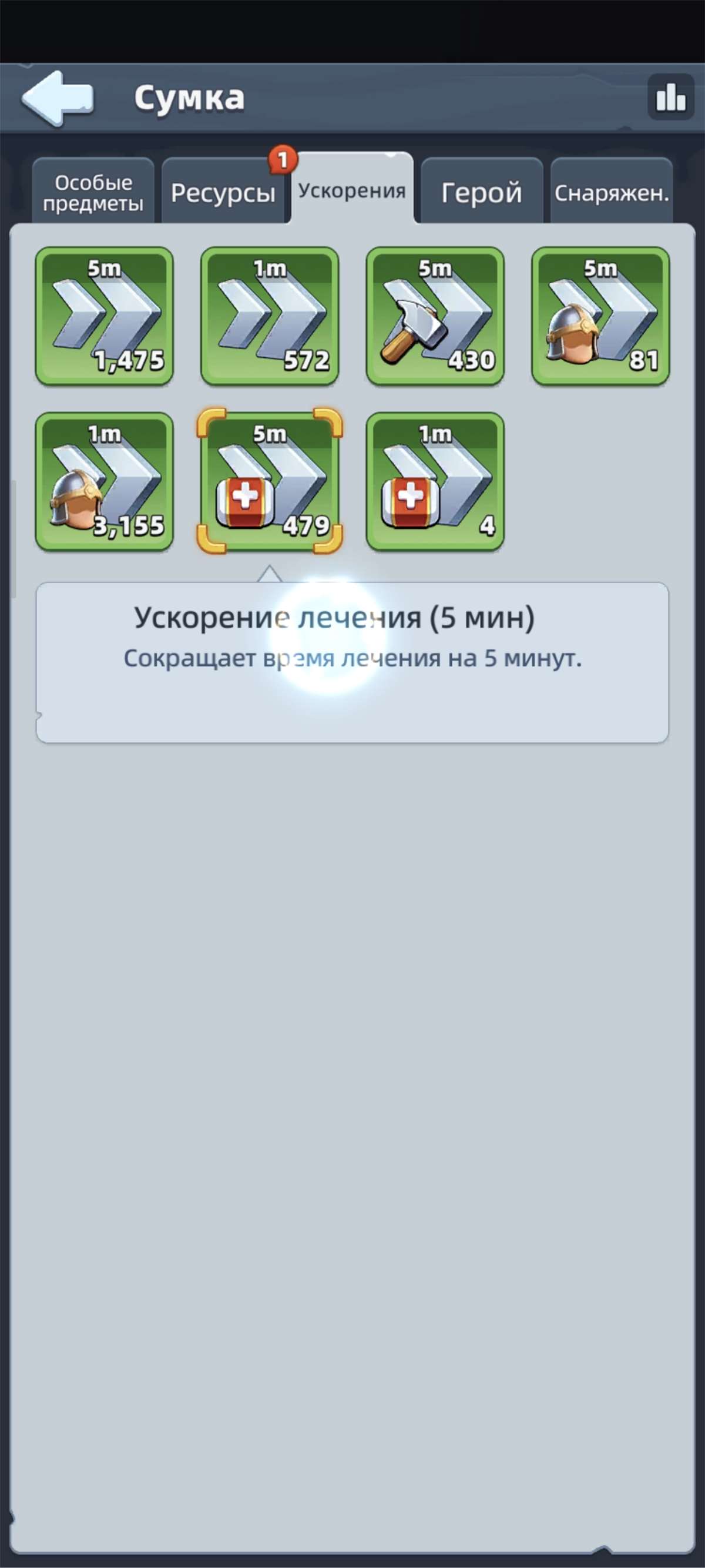705x1568 pixels.
Task: Choose the 1m healing speedup with 4
Action: pos(435,481)
